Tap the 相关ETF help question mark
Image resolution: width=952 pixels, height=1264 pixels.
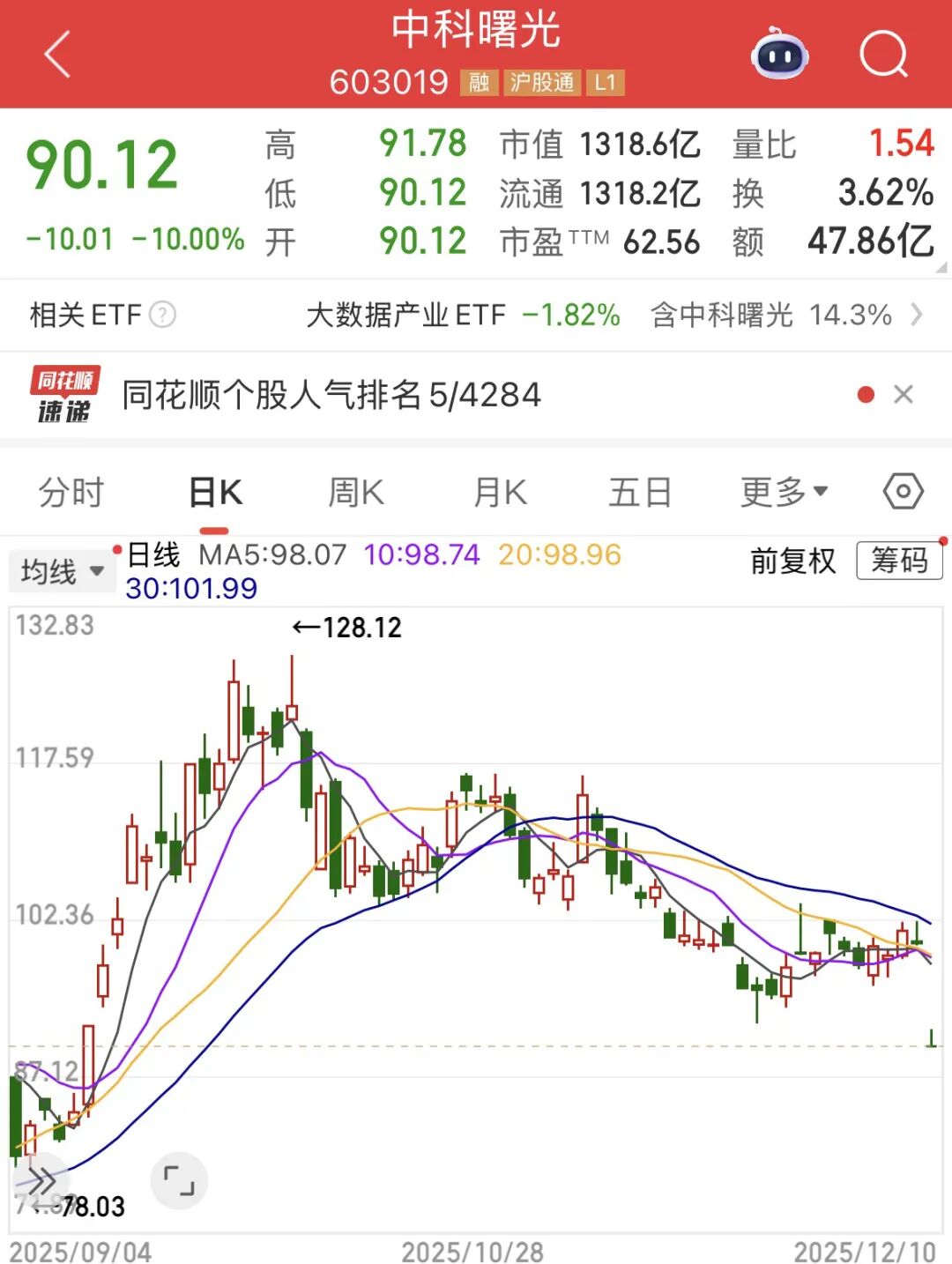click(x=163, y=315)
